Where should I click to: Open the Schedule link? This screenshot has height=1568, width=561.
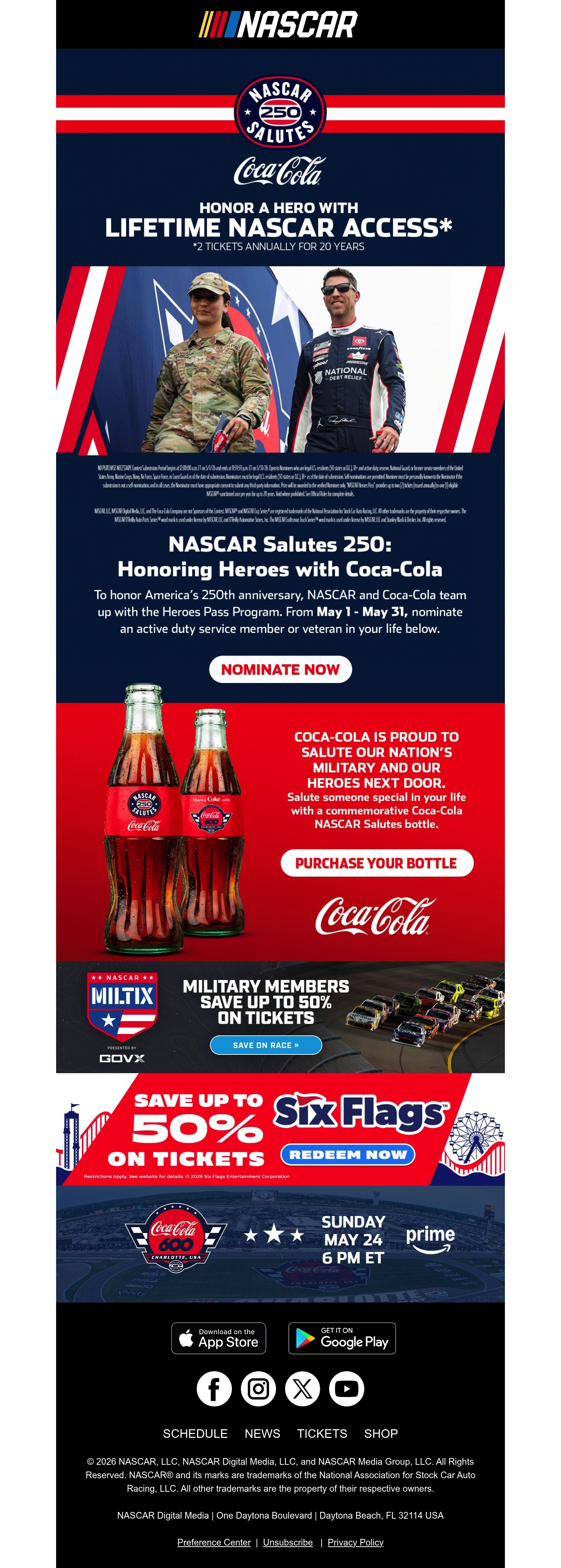[195, 1433]
